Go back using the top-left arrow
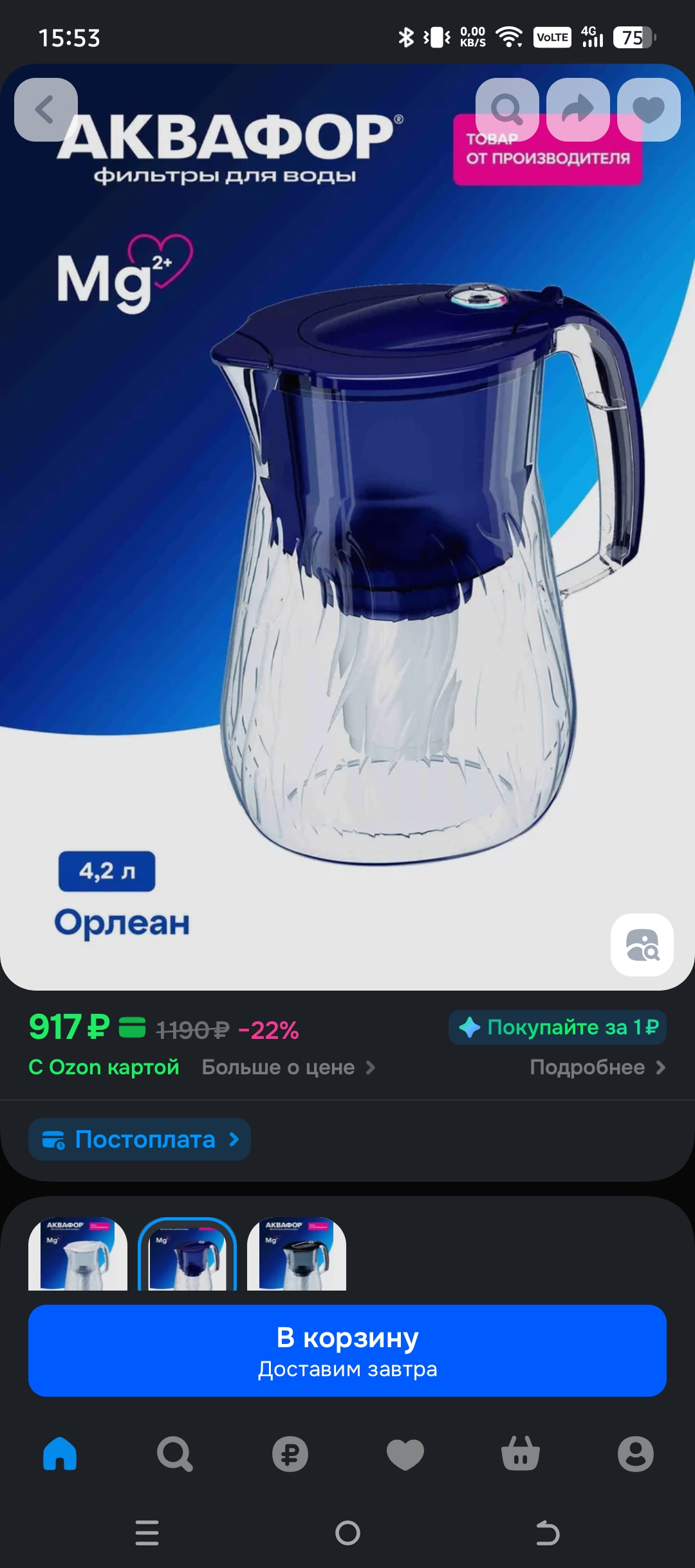Image resolution: width=695 pixels, height=1568 pixels. tap(46, 109)
